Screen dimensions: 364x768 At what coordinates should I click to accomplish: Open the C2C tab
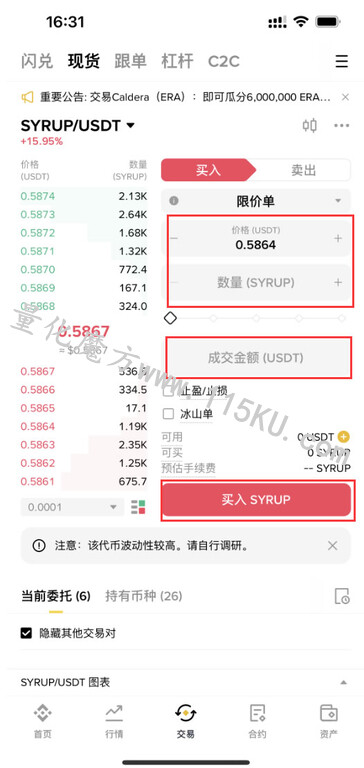tap(223, 62)
